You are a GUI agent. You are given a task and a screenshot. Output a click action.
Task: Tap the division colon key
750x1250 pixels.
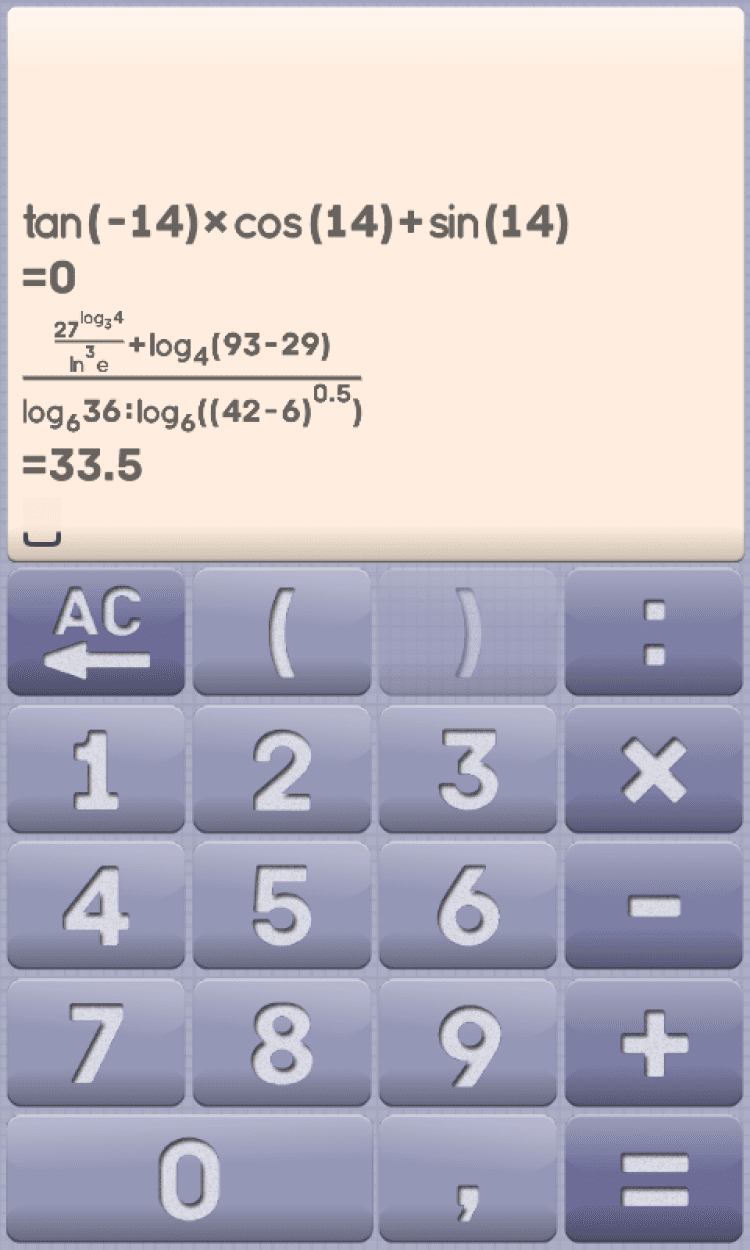(x=654, y=632)
